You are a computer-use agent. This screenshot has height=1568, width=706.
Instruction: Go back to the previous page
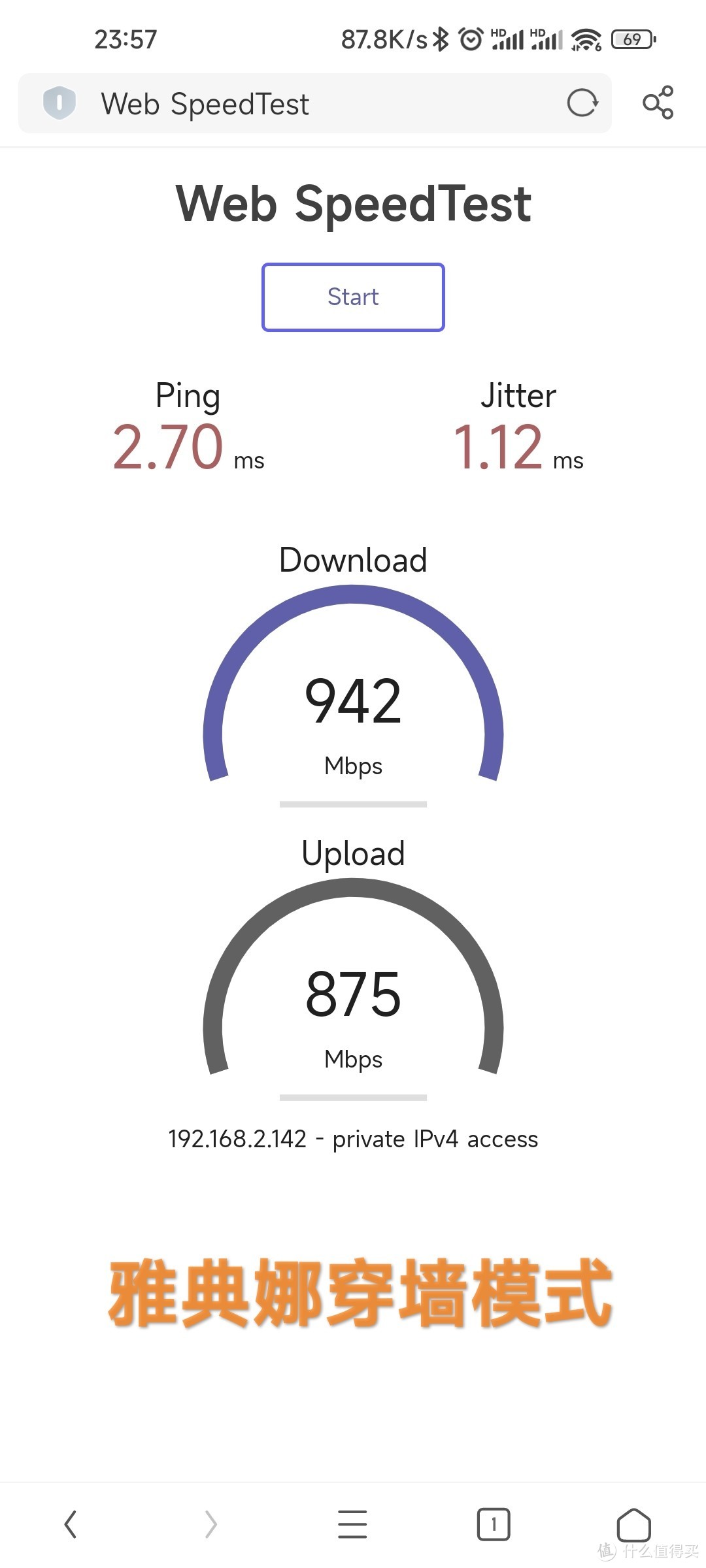(71, 1524)
